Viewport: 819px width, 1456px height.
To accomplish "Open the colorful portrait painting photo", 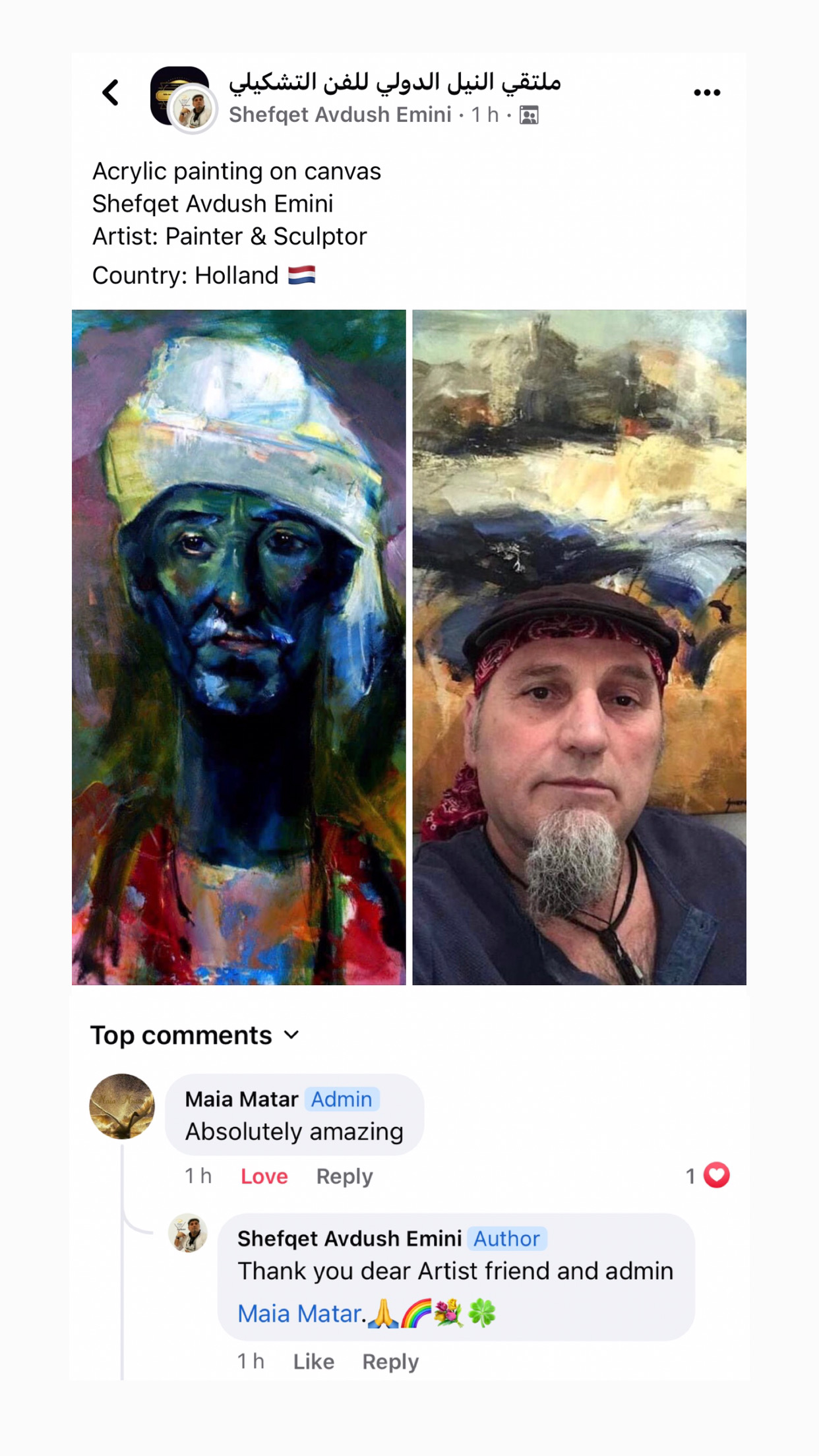I will point(239,647).
